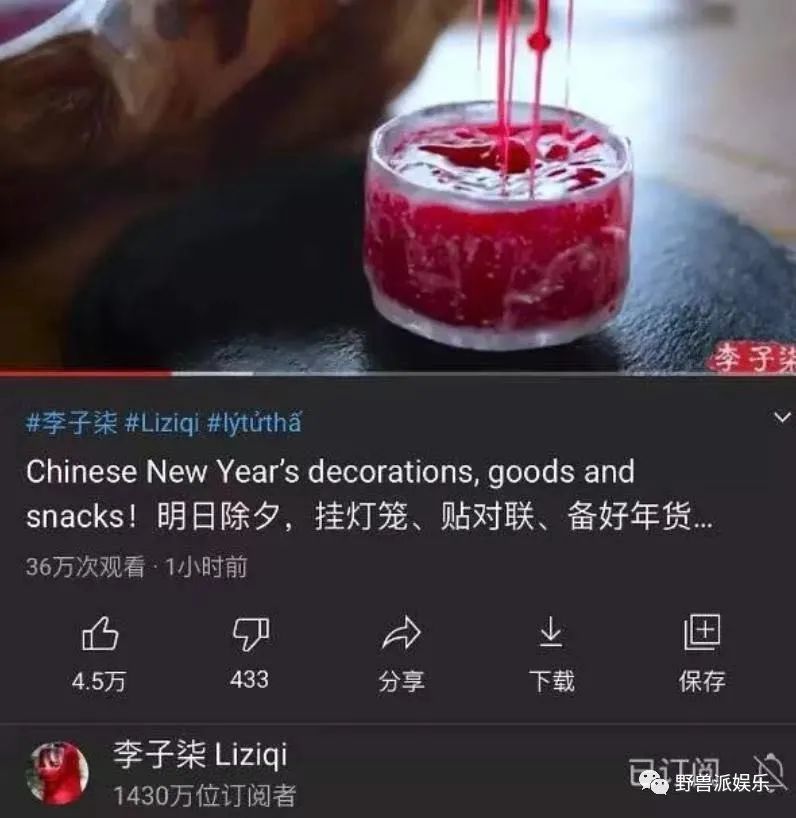Seek using the video progress bar
The image size is (796, 818).
(398, 373)
